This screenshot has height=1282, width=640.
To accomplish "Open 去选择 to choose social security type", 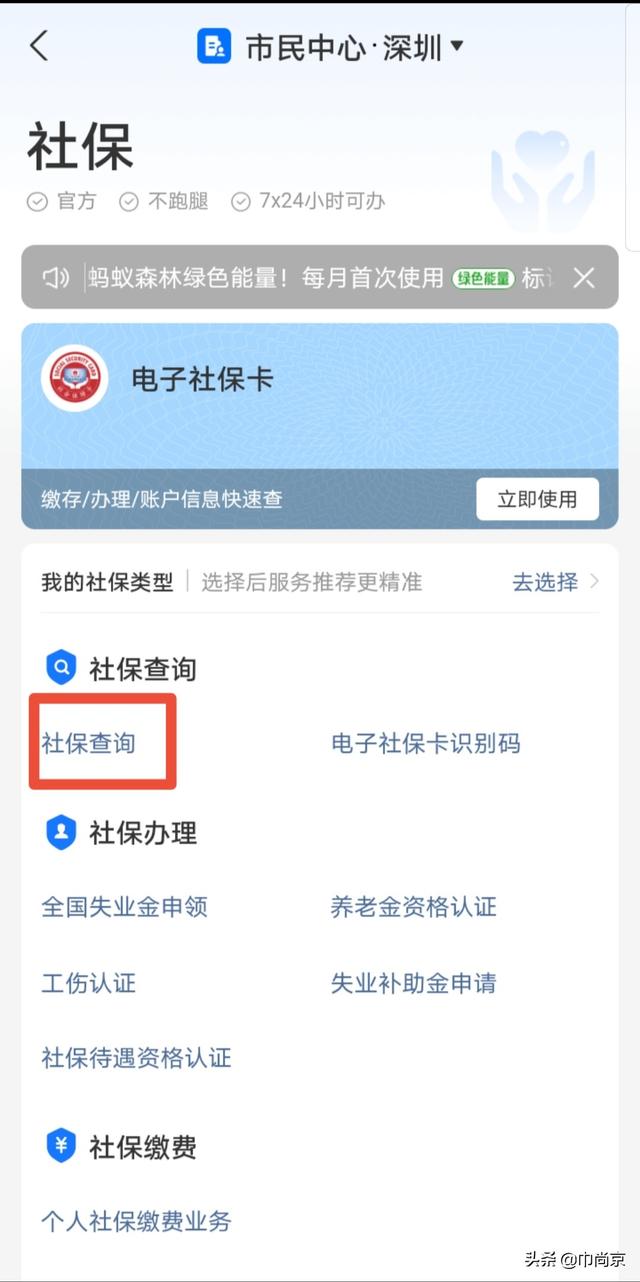I will coord(556,582).
